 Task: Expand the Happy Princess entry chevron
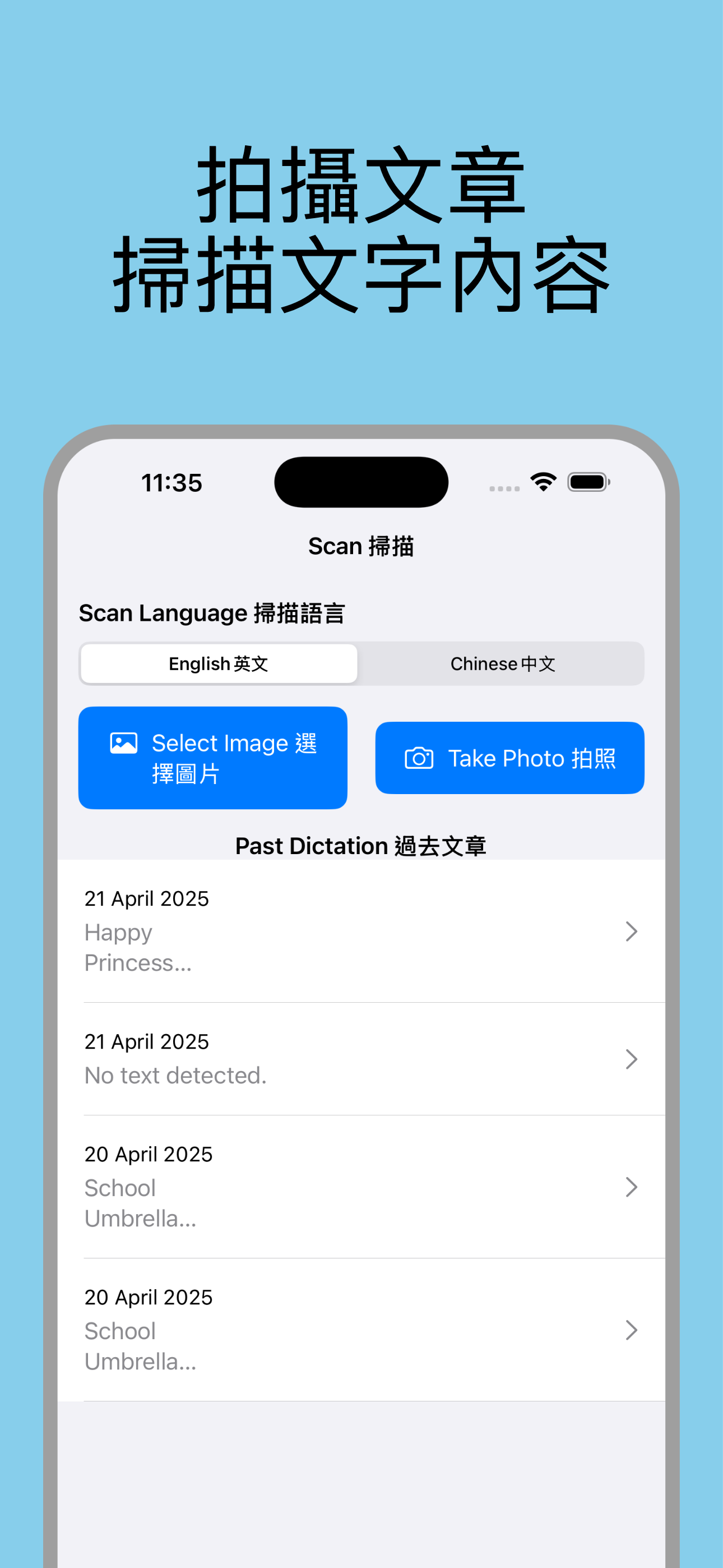[631, 931]
